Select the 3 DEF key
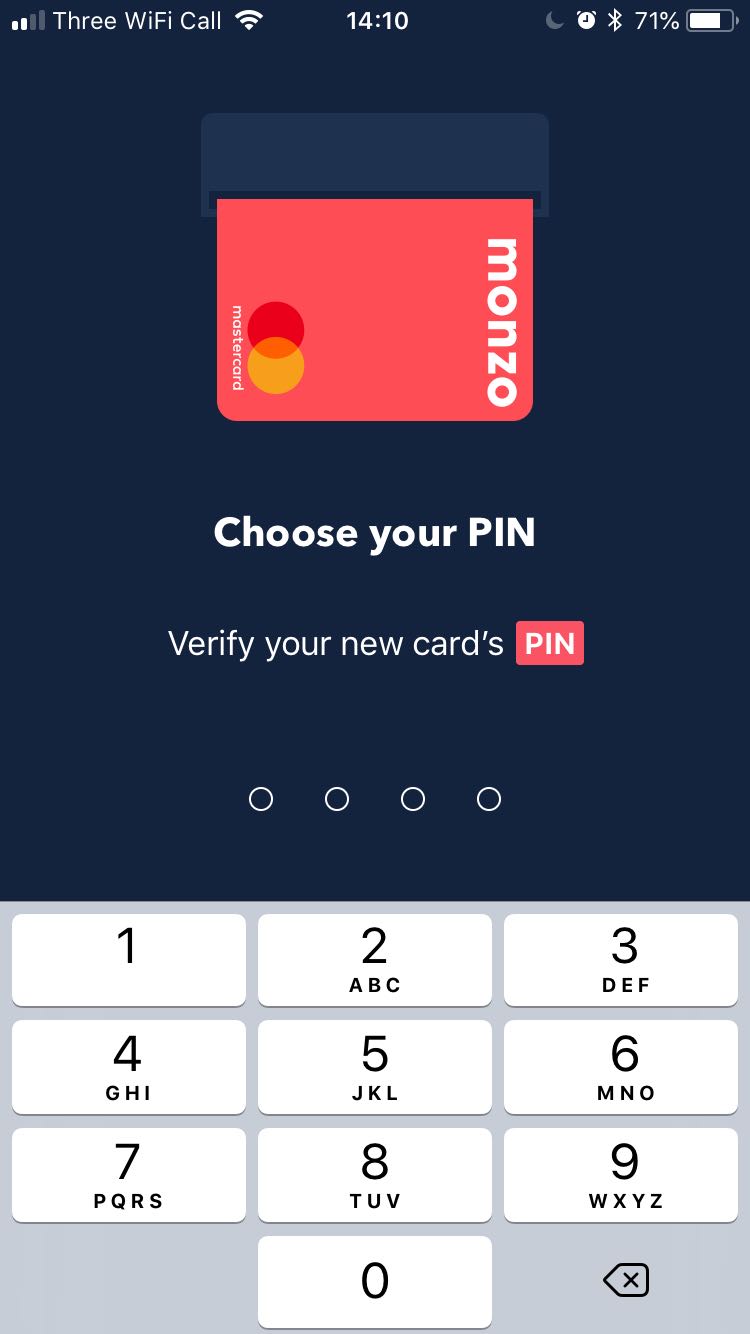Viewport: 750px width, 1334px height. [621, 959]
